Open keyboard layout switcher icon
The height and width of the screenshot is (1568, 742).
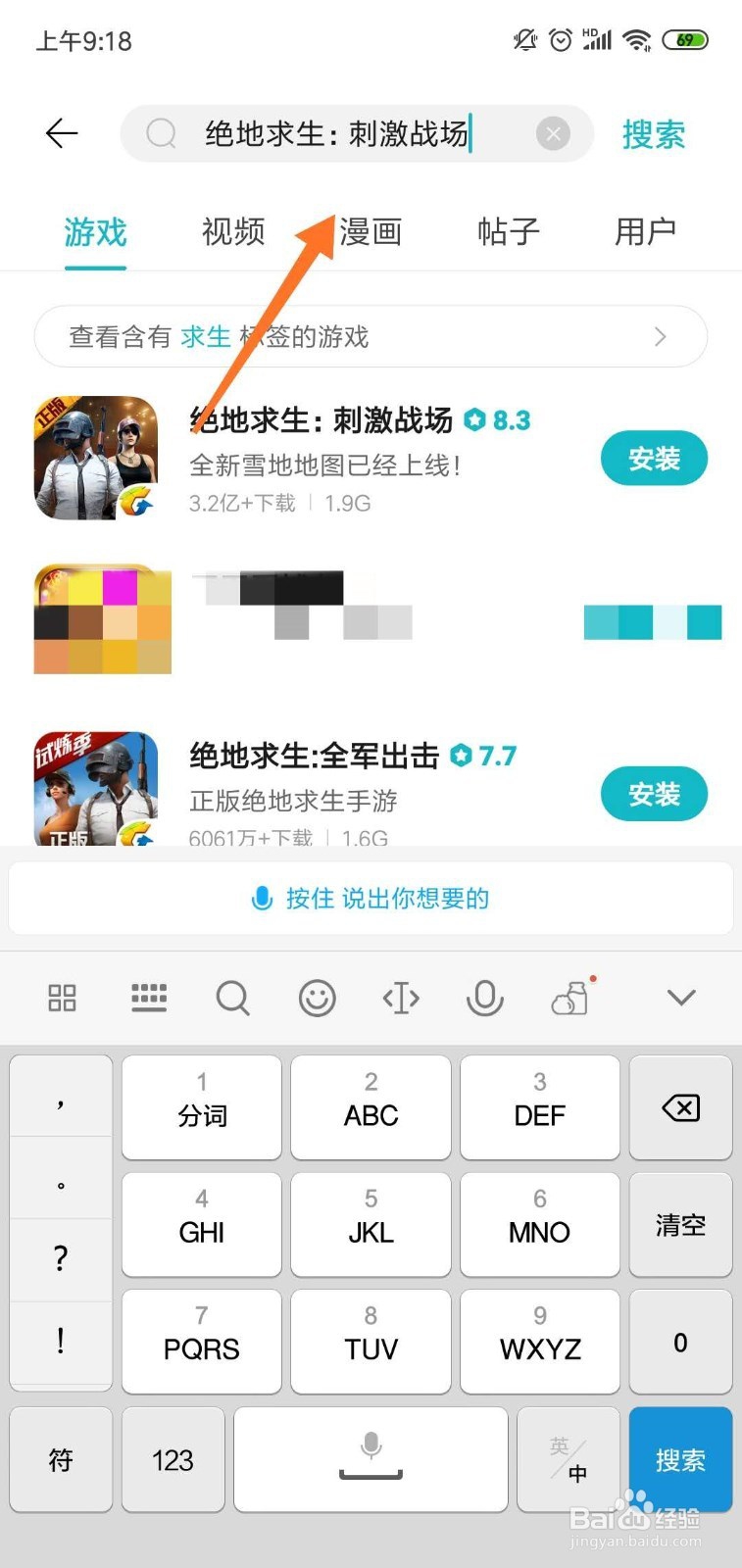149,998
